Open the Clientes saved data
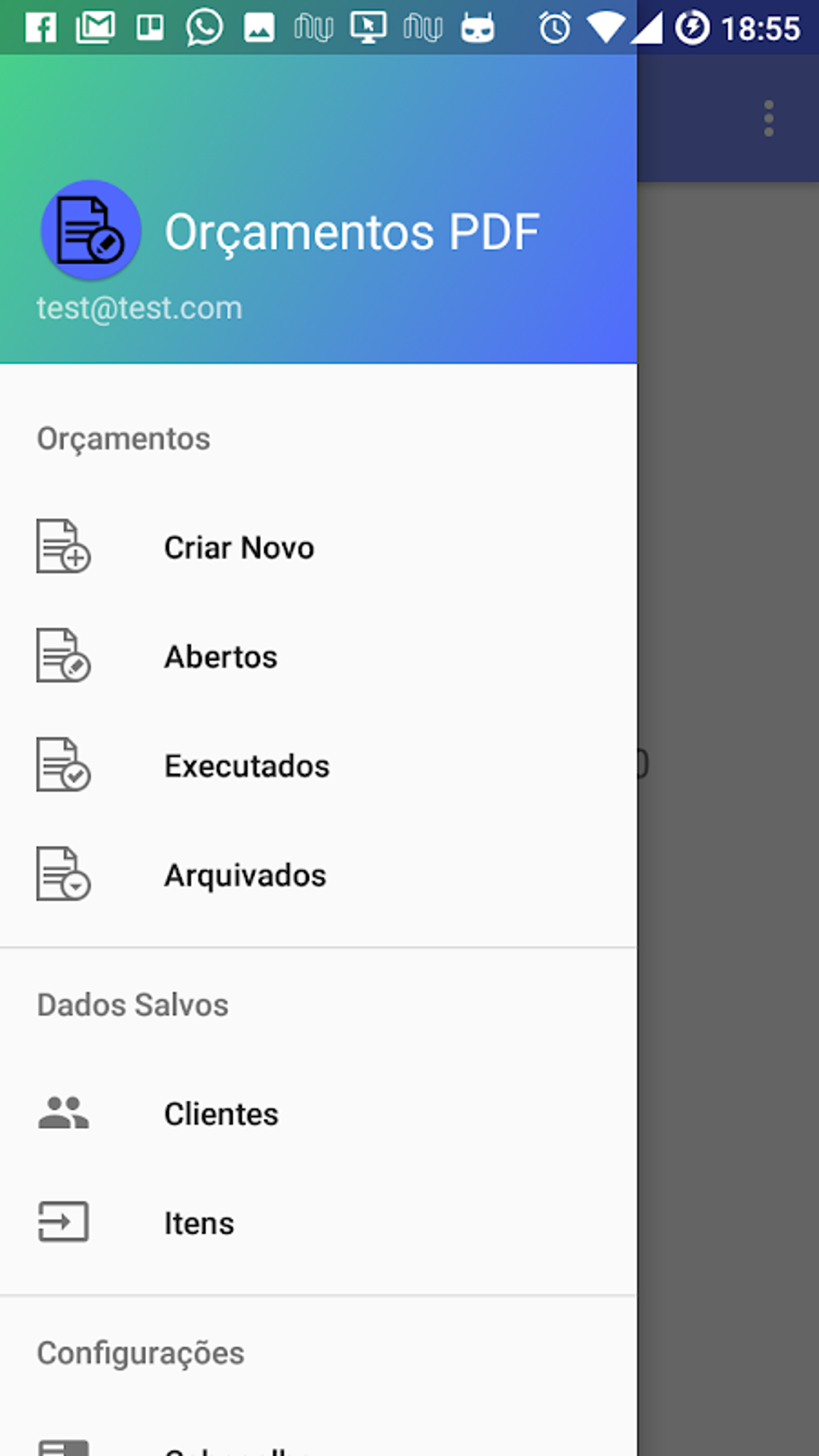This screenshot has width=819, height=1456. pos(221,1114)
